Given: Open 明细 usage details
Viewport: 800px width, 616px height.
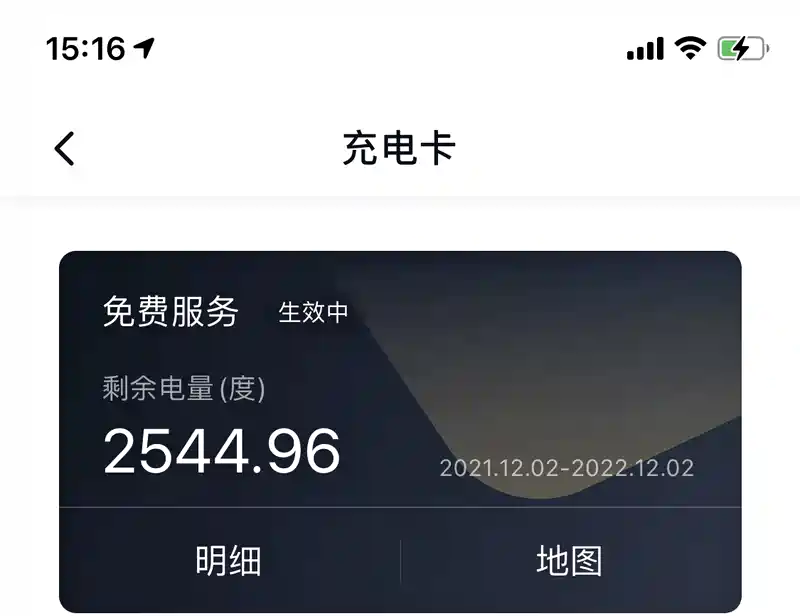Looking at the screenshot, I should coord(228,561).
